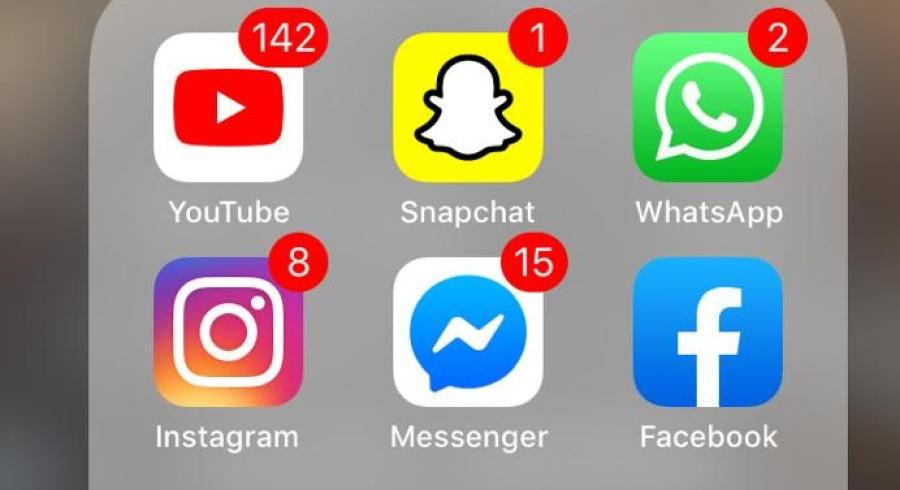Image resolution: width=900 pixels, height=490 pixels.
Task: Open WhatsApp
Action: pos(708,108)
